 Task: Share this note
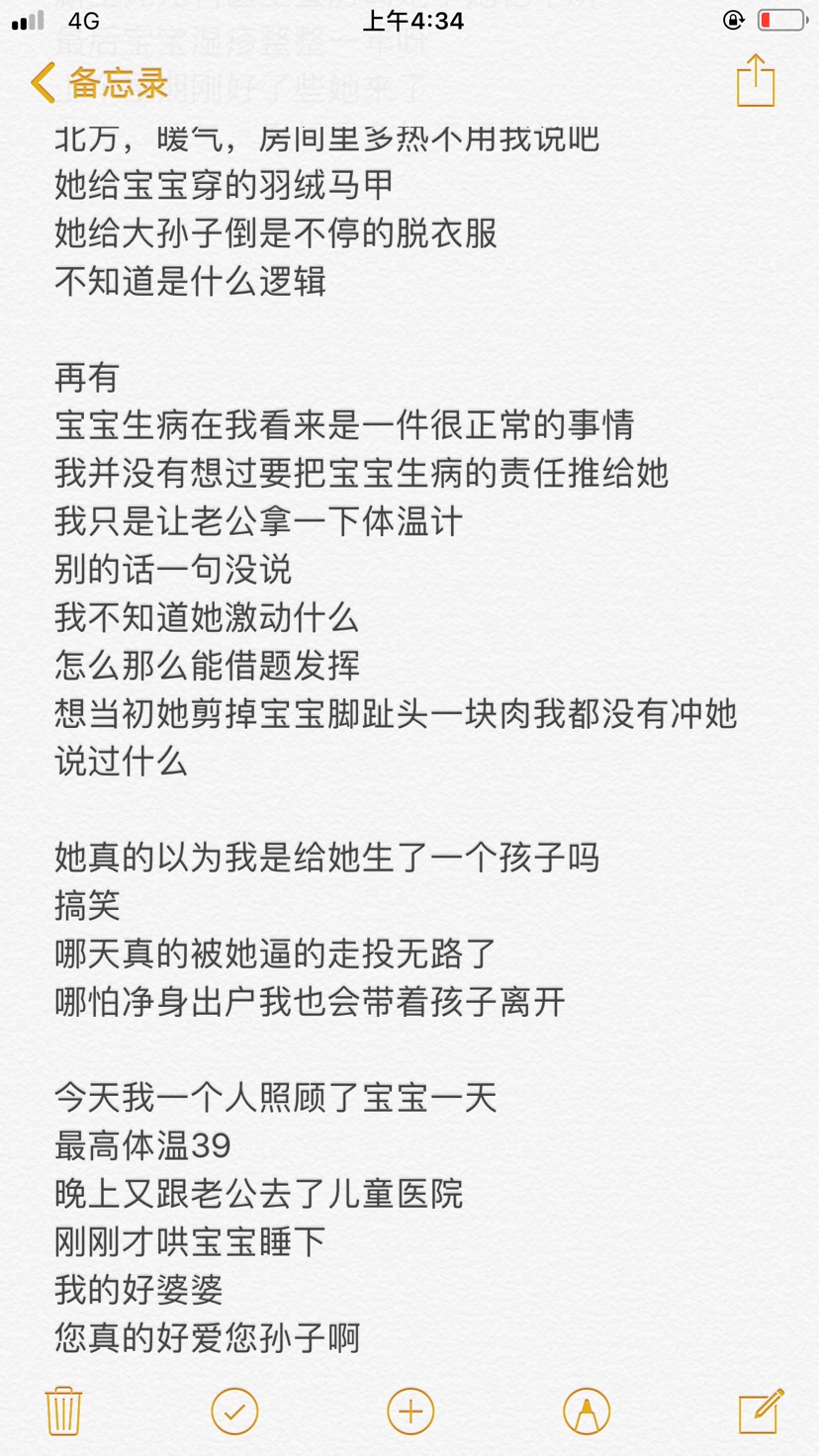(x=756, y=80)
